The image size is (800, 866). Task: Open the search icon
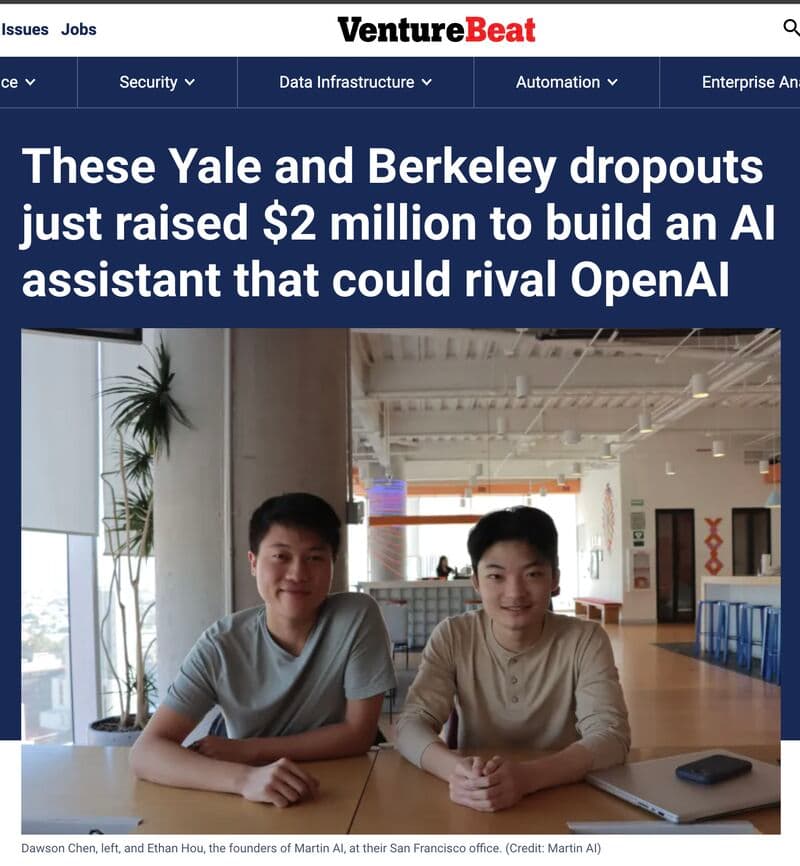click(790, 29)
